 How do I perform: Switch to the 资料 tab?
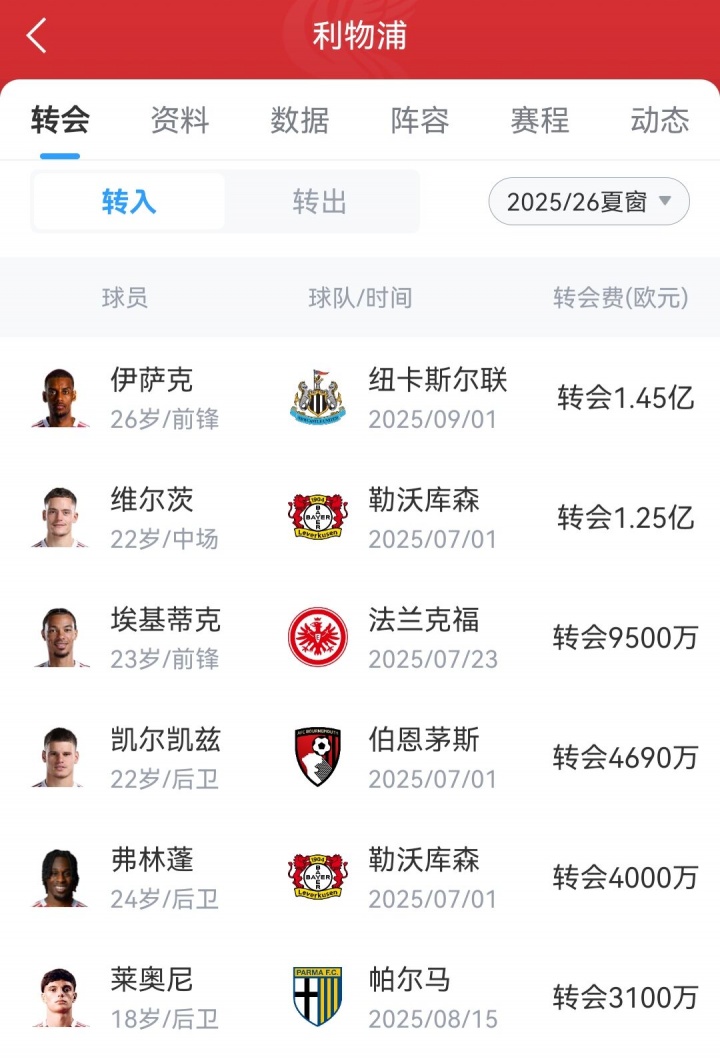tap(180, 121)
